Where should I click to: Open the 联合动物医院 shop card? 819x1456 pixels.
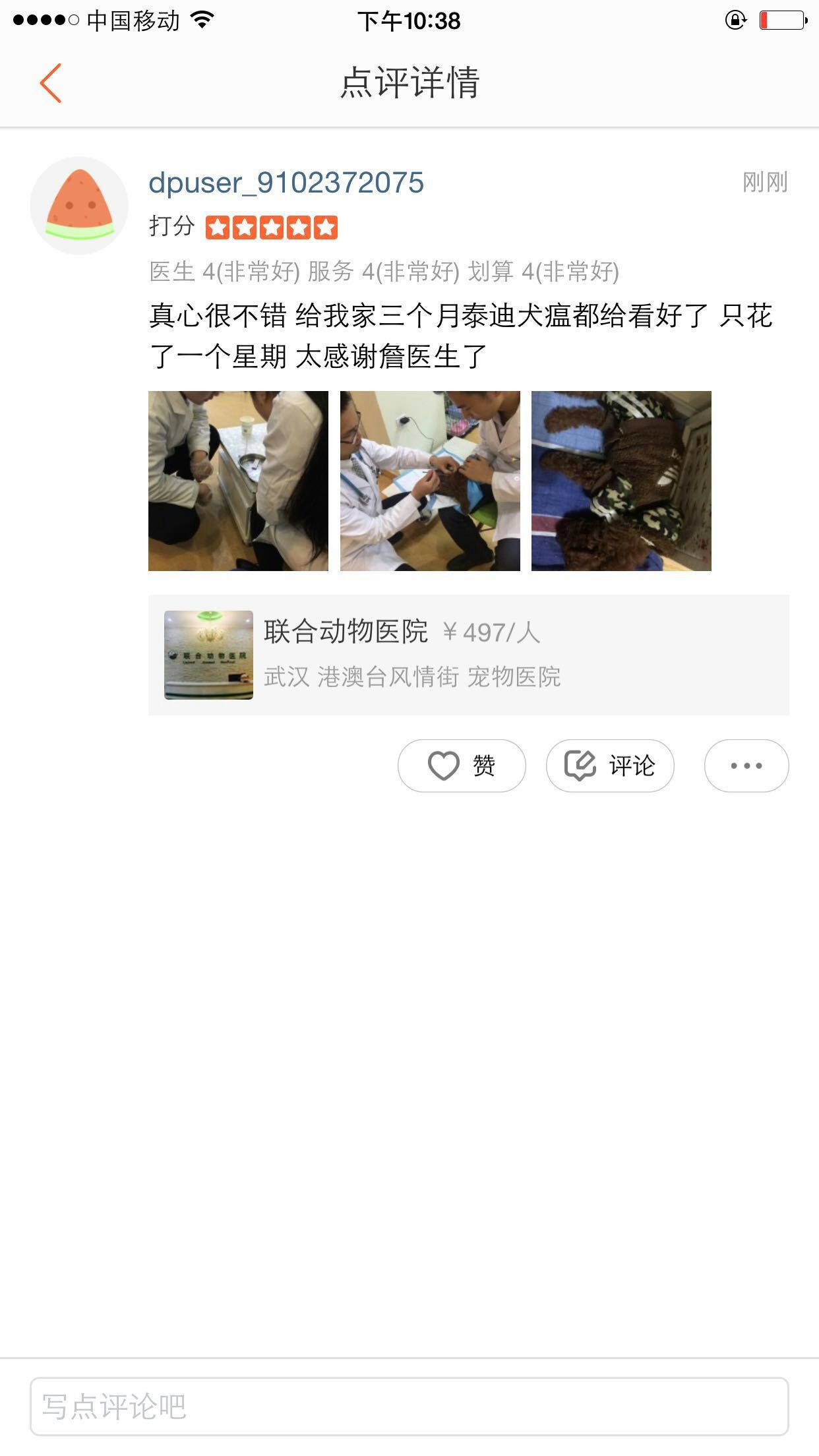[469, 655]
